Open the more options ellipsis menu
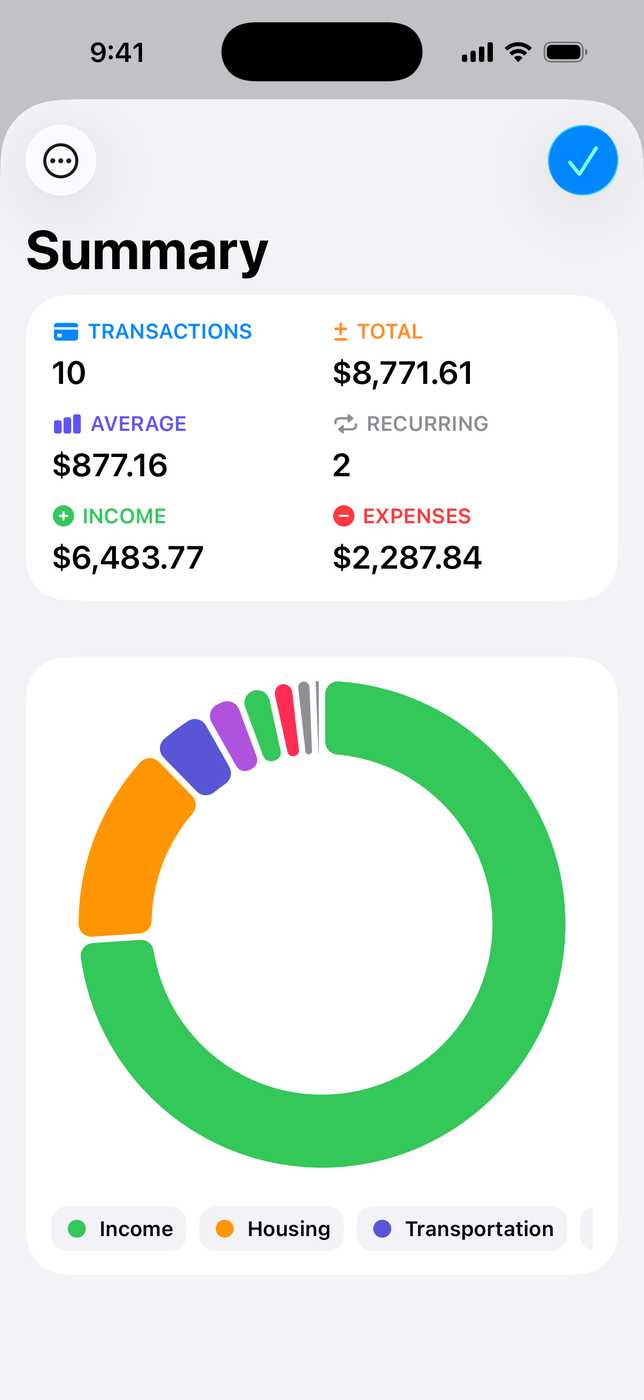 [61, 160]
